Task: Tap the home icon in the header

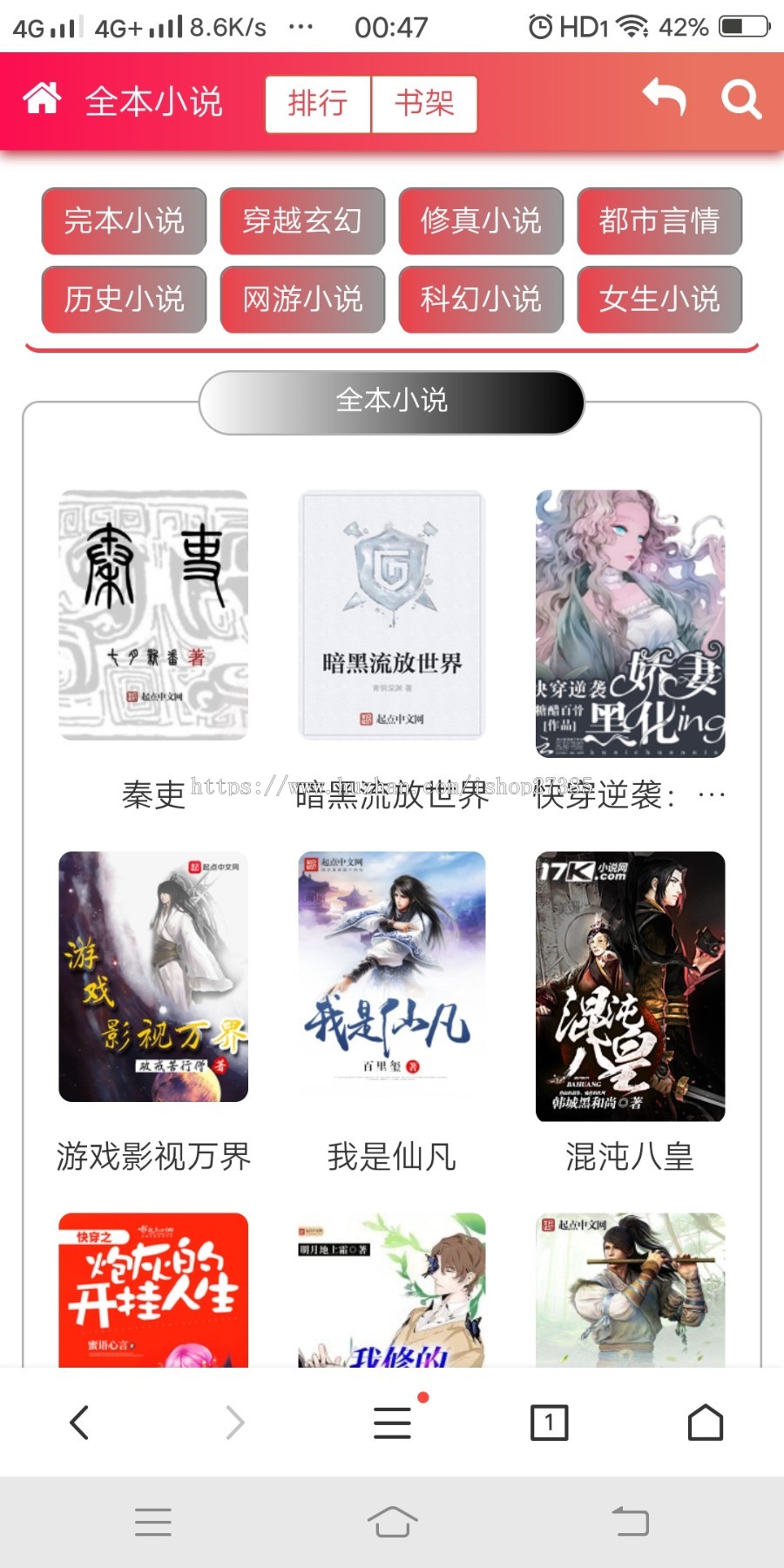Action: [41, 100]
